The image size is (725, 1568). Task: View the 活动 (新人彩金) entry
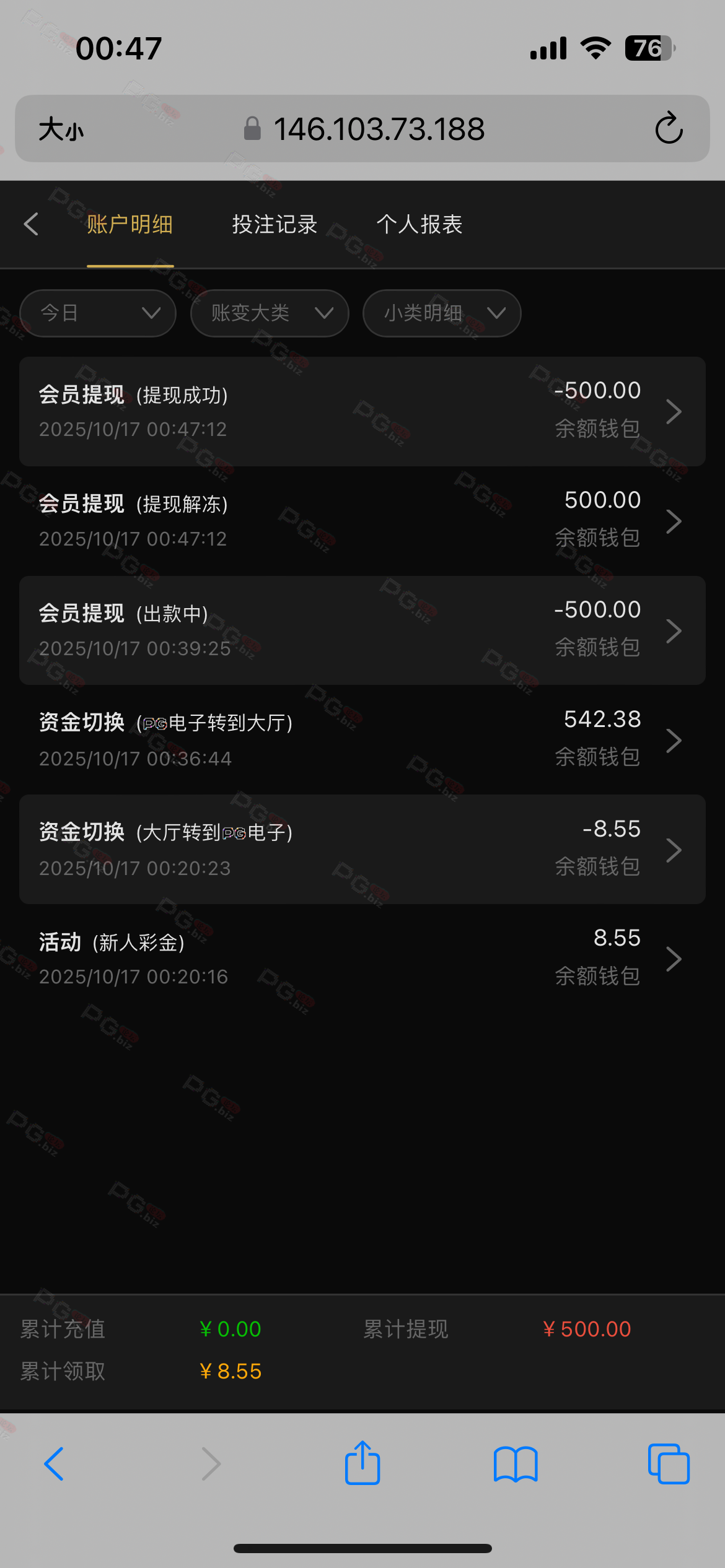coord(362,959)
